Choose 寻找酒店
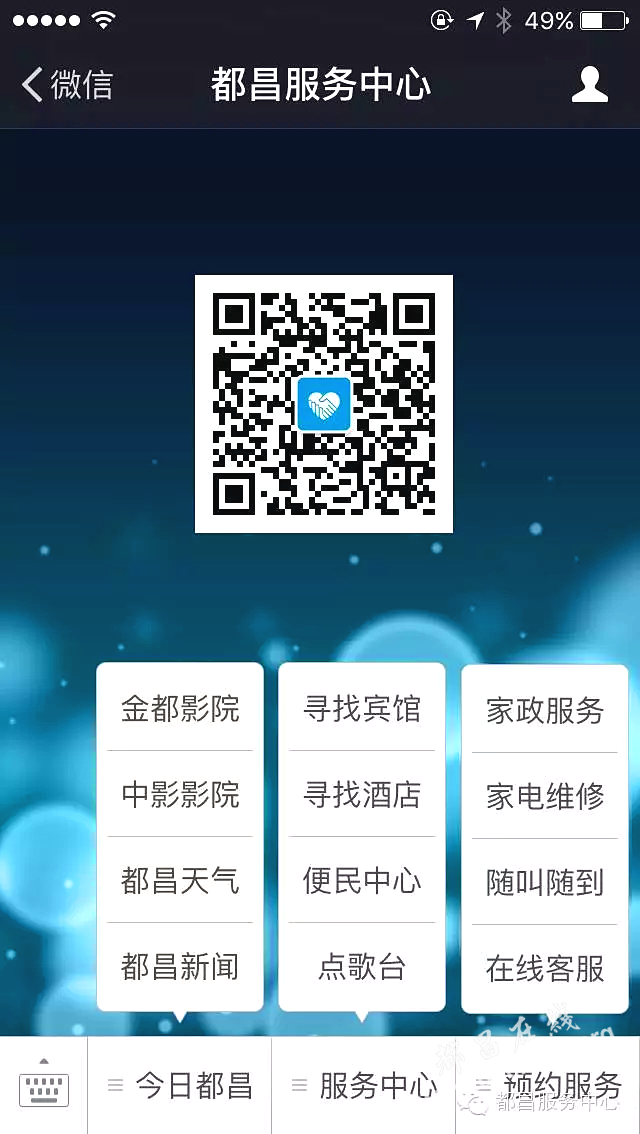The image size is (640, 1134). coord(362,795)
